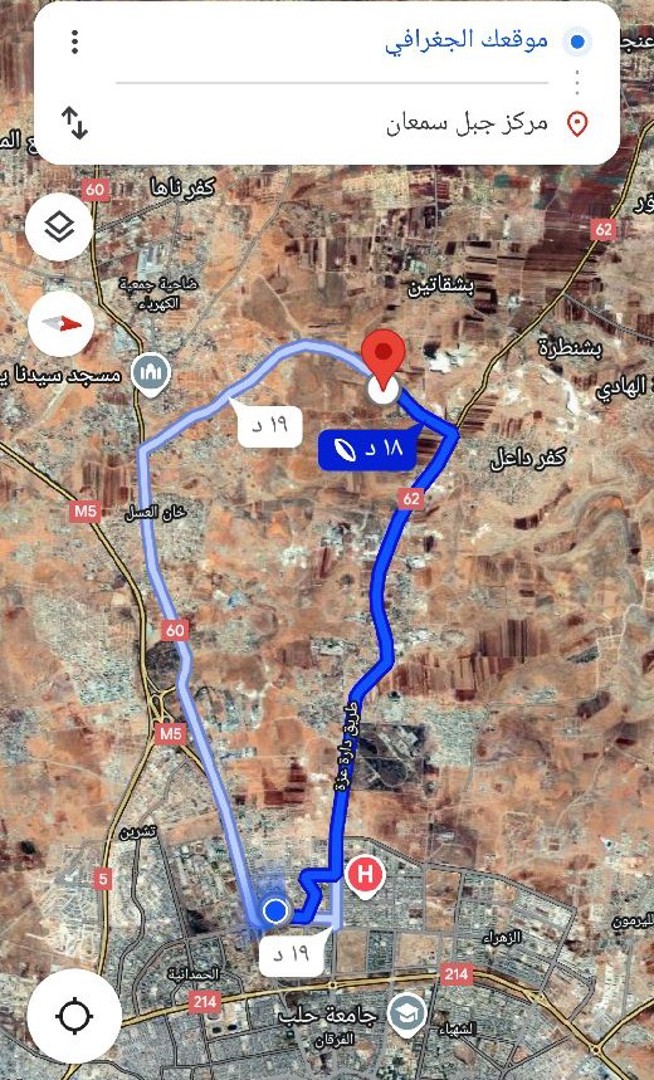Viewport: 654px width, 1080px height.
Task: Tap the compass to reorient map
Action: click(60, 323)
